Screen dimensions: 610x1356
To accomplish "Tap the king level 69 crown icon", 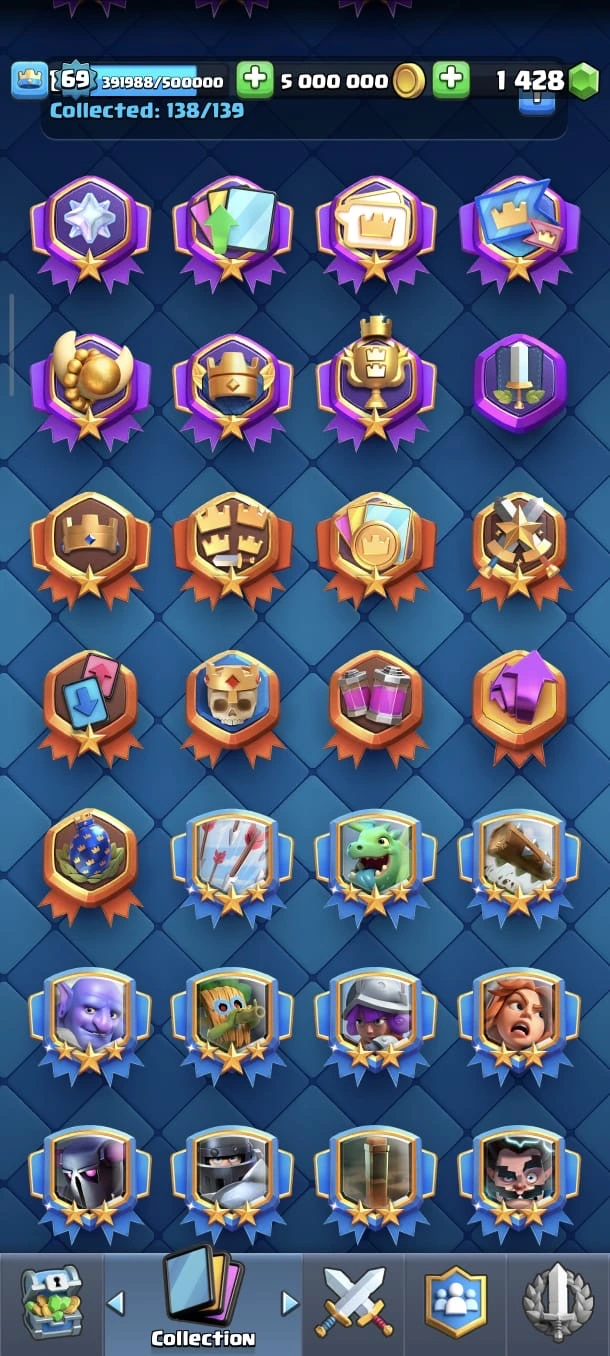I will [30, 80].
